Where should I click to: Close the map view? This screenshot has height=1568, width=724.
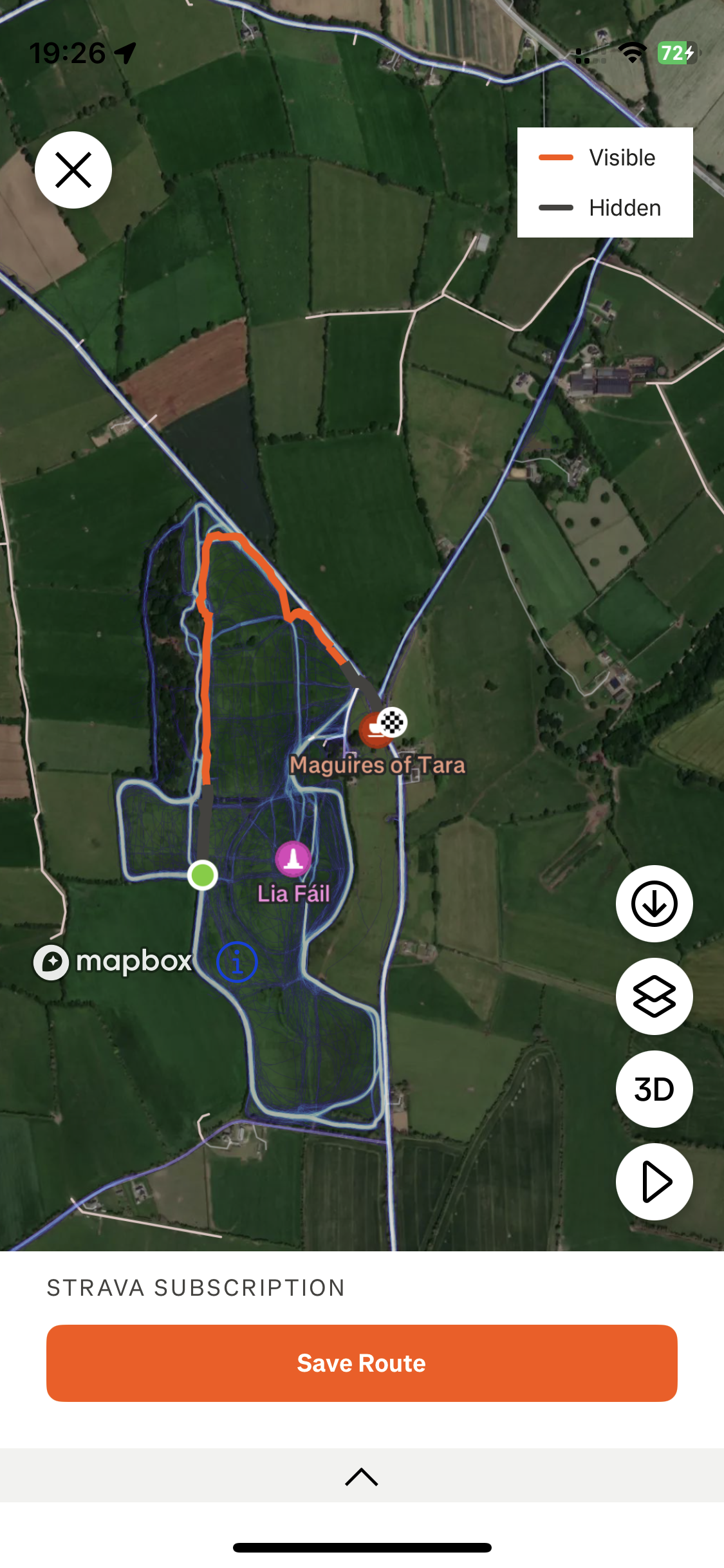click(x=73, y=170)
